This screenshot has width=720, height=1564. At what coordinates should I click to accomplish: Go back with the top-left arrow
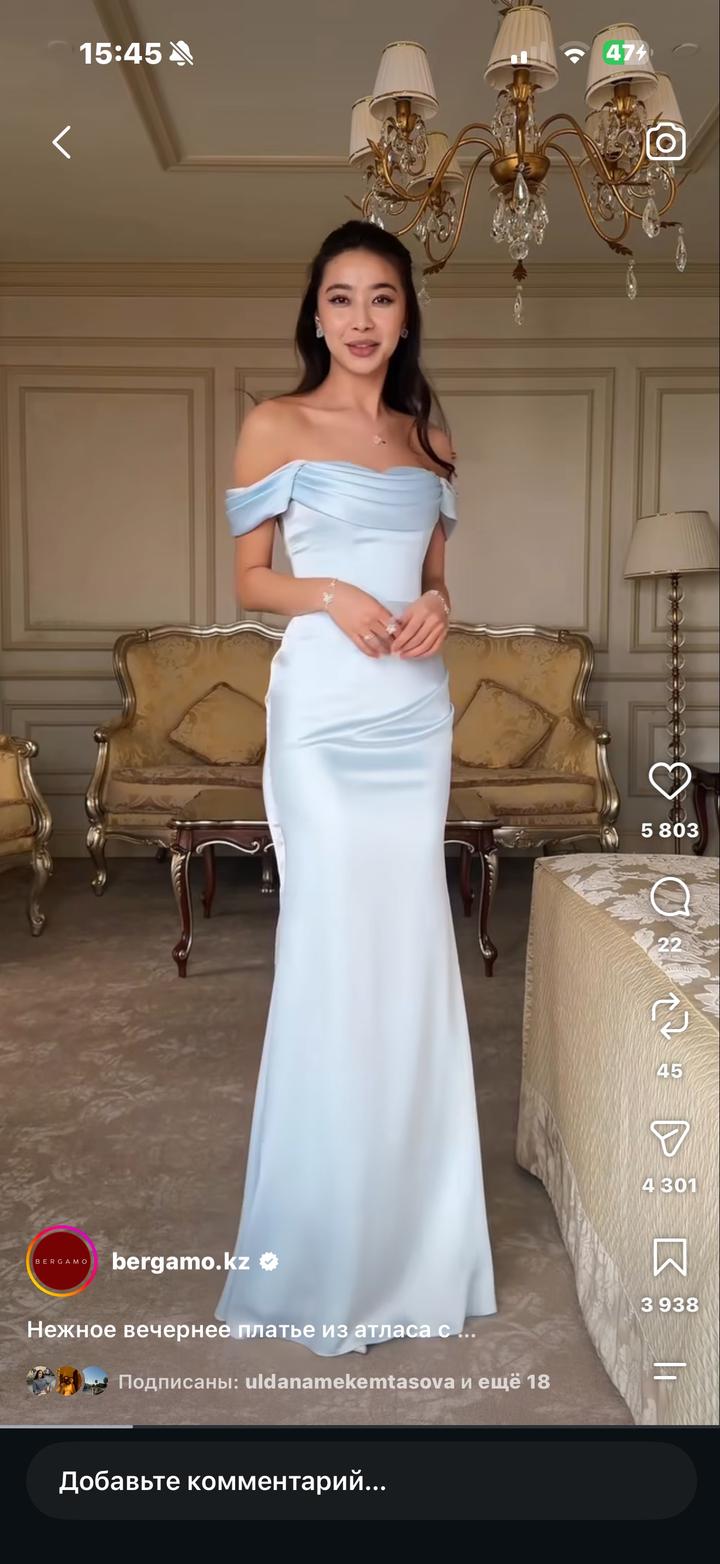coord(62,143)
